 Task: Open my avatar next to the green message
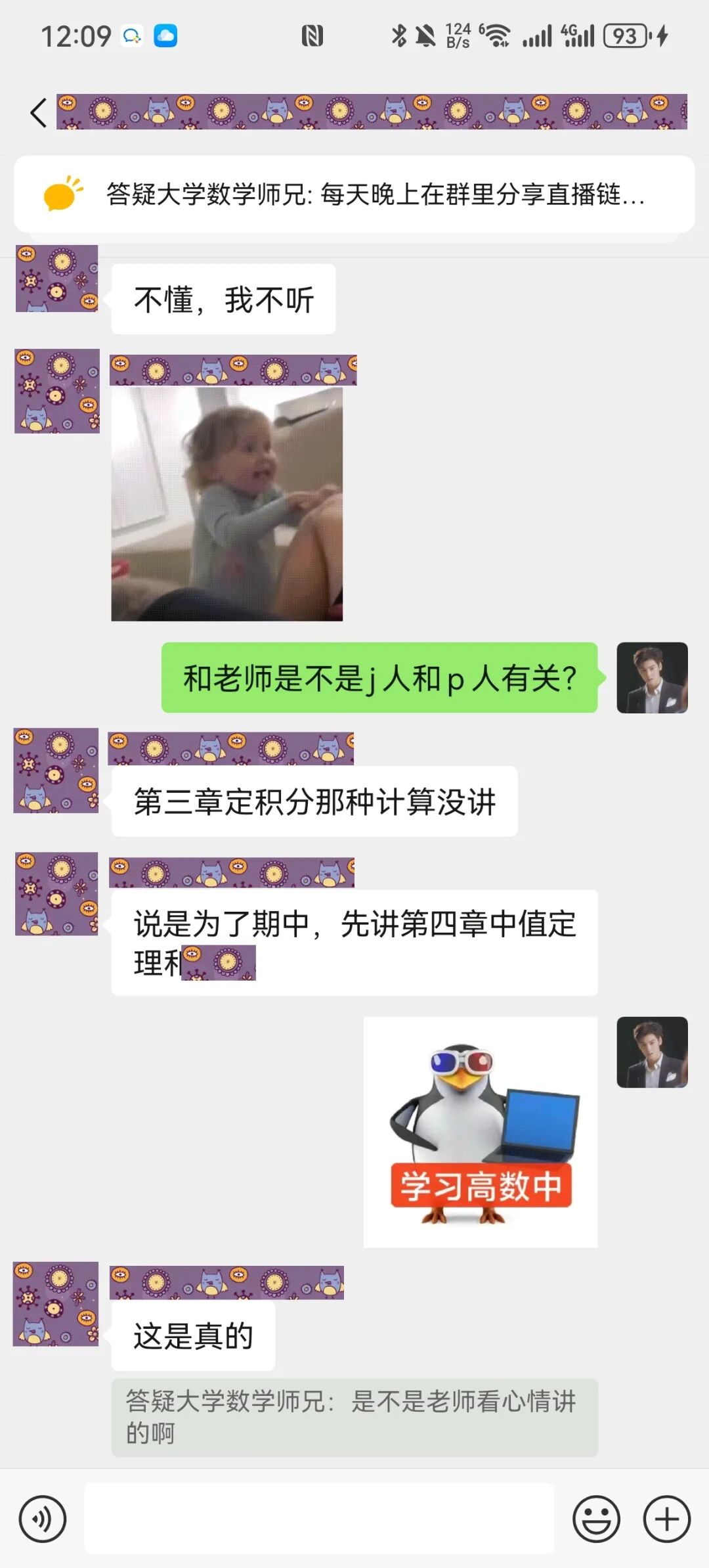click(x=652, y=677)
